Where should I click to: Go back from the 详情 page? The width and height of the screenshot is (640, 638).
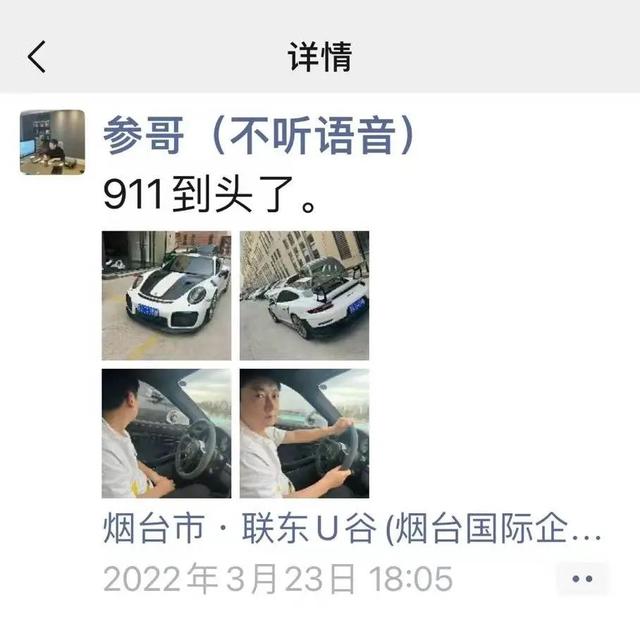[x=37, y=57]
